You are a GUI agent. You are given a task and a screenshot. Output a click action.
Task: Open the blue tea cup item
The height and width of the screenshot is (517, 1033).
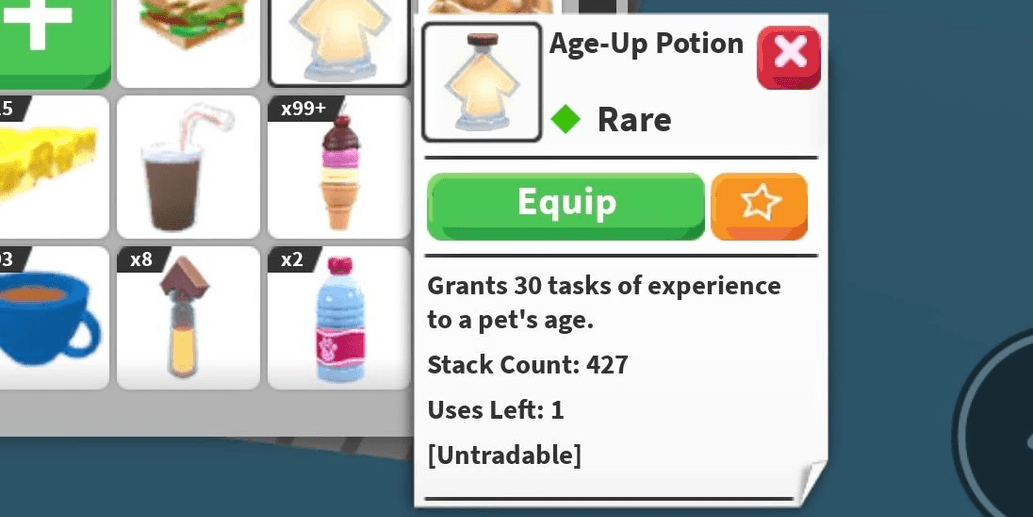tap(50, 318)
